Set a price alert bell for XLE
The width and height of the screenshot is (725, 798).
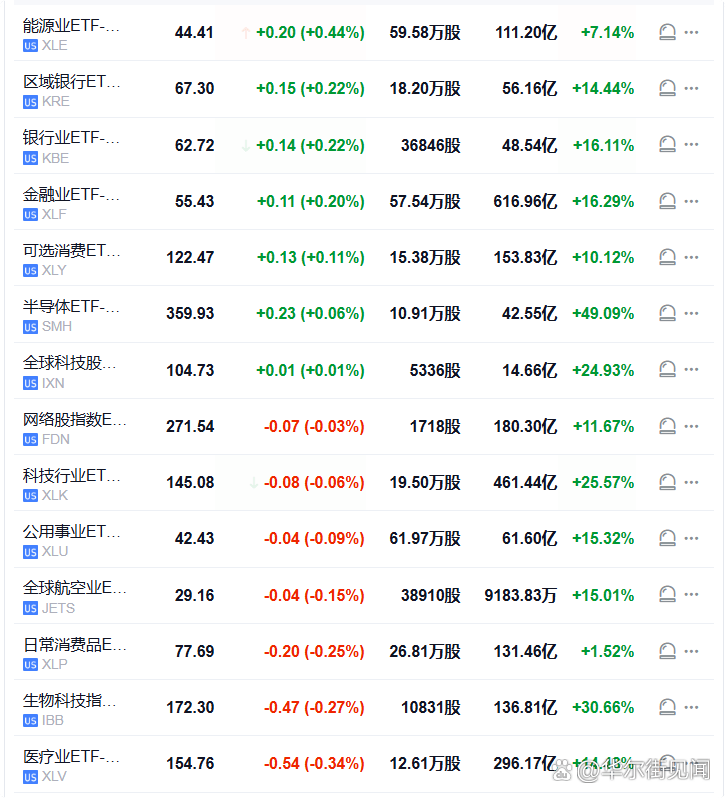click(668, 32)
